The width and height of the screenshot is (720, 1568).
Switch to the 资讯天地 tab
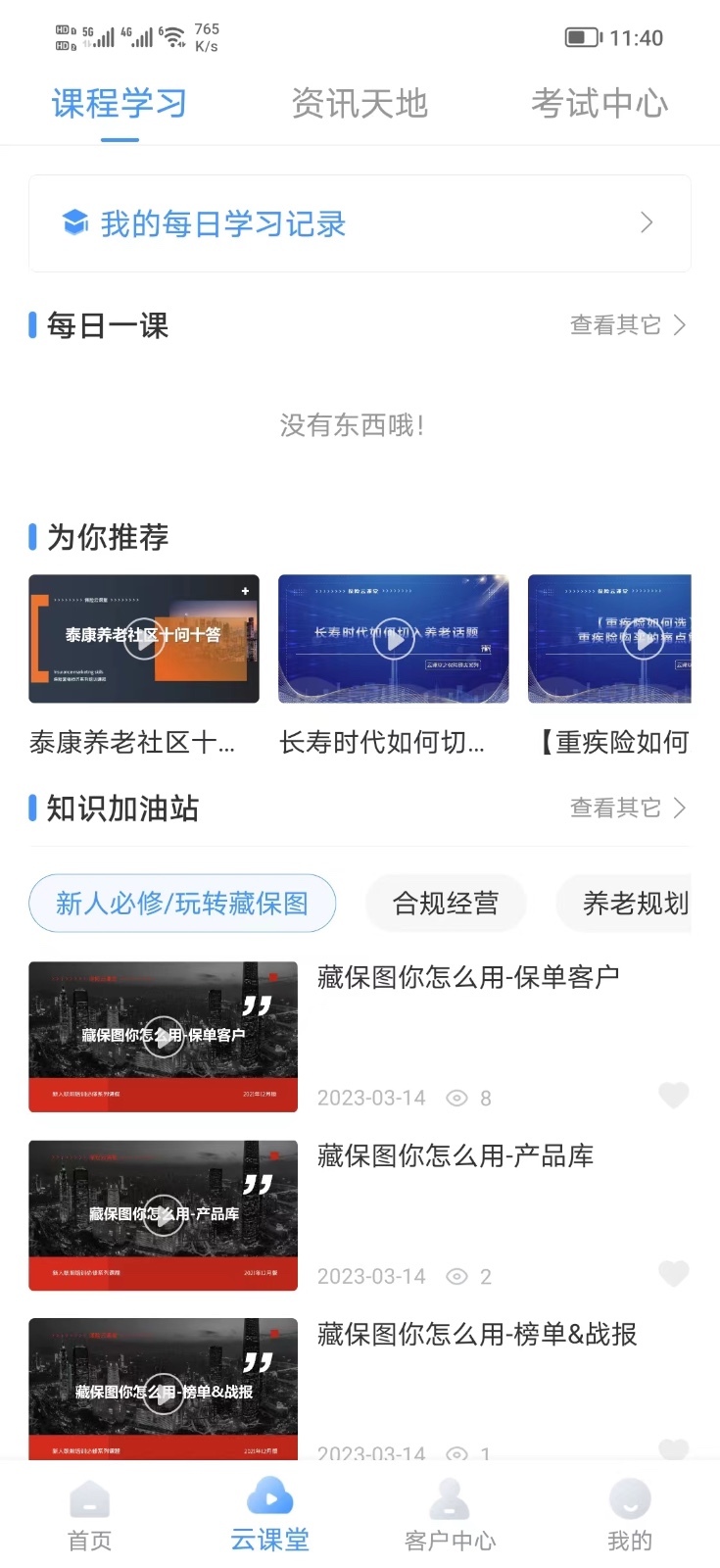[x=360, y=104]
